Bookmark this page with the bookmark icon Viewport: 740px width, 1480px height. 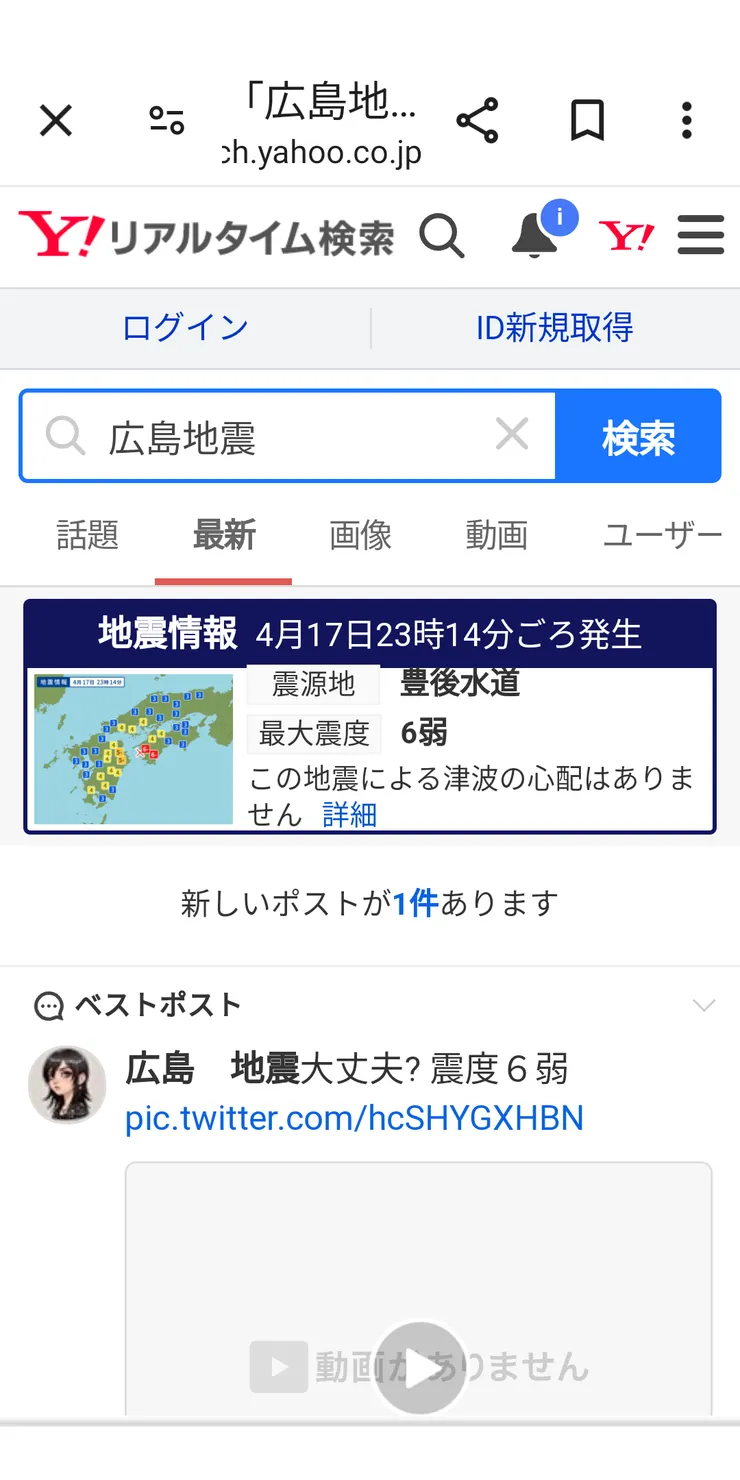point(587,119)
